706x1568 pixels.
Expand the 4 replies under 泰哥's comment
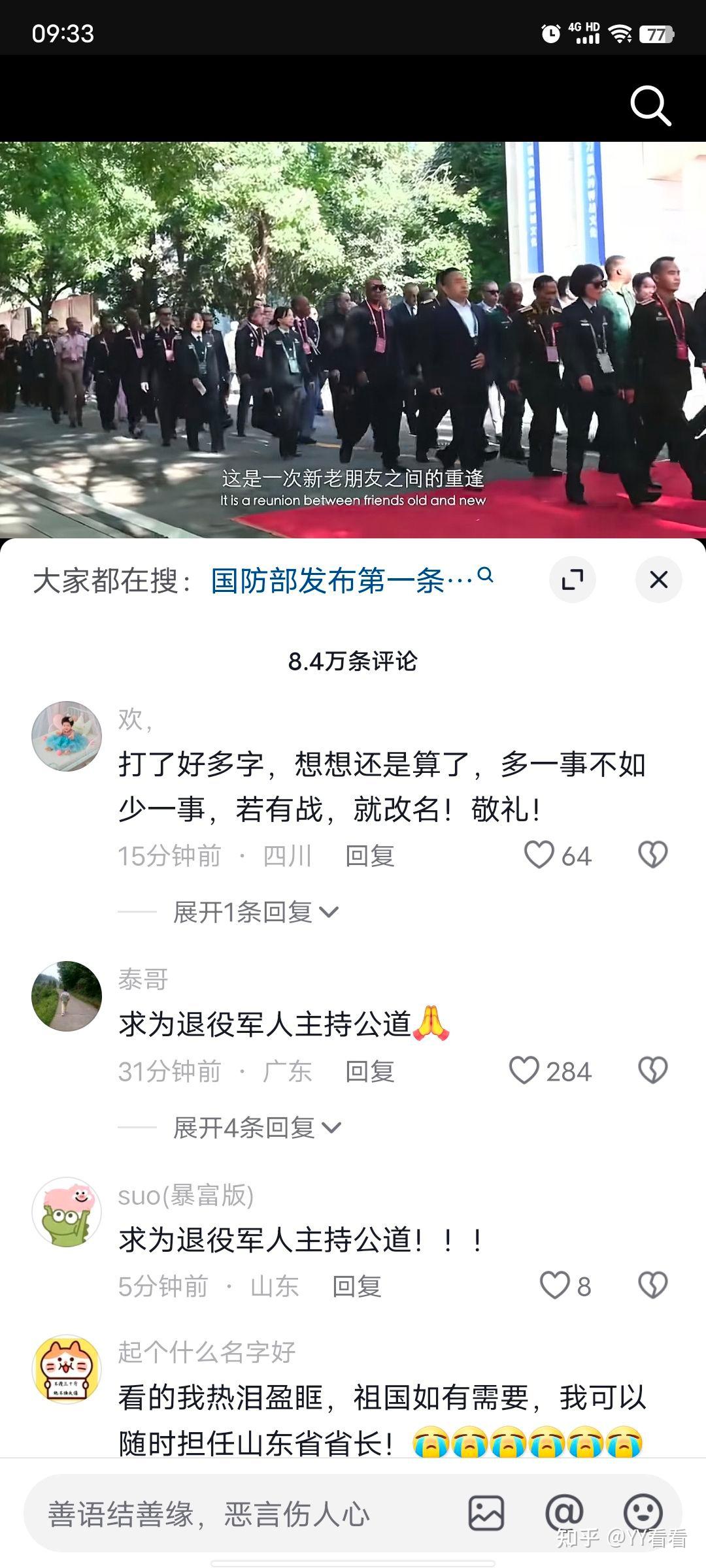pos(256,1128)
